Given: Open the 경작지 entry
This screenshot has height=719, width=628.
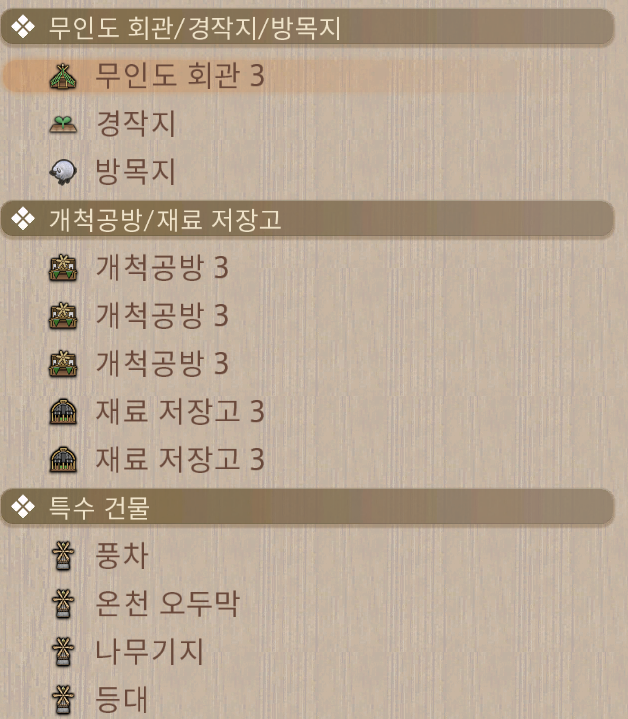Looking at the screenshot, I should click(136, 124).
